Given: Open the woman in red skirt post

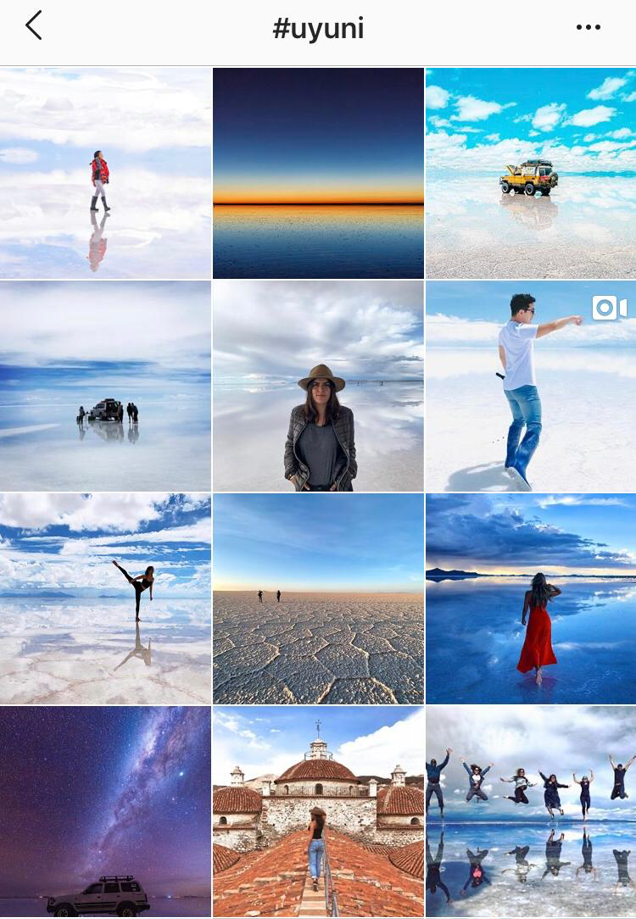Looking at the screenshot, I should pyautogui.click(x=531, y=598).
